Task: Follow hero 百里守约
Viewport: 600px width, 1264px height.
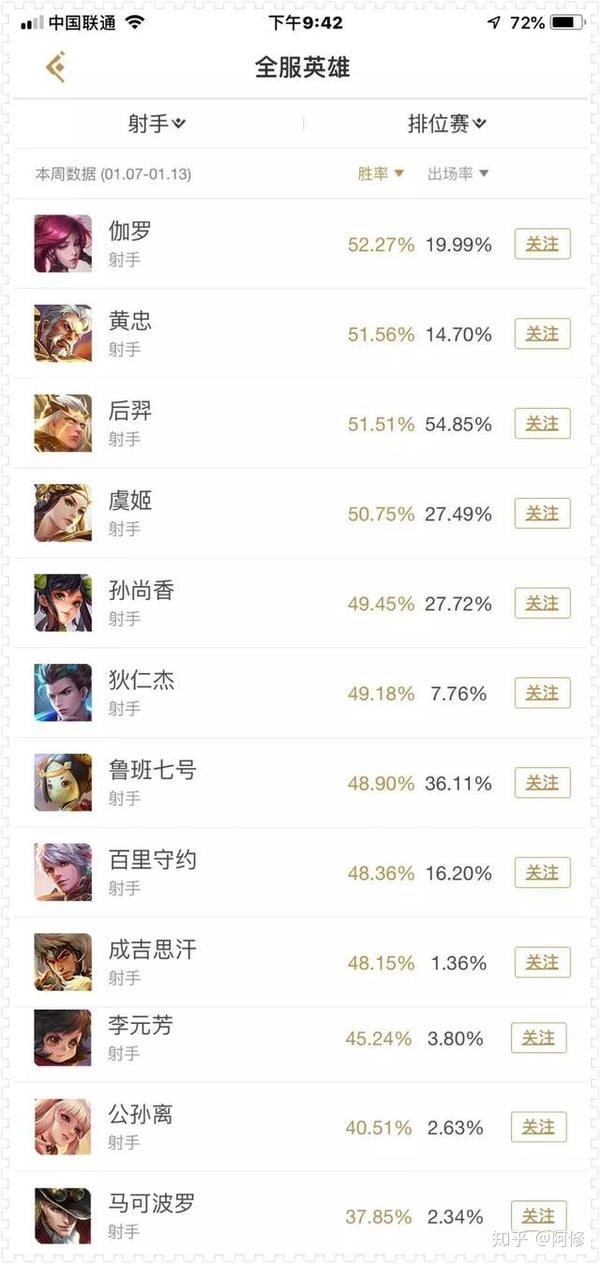Action: (542, 872)
